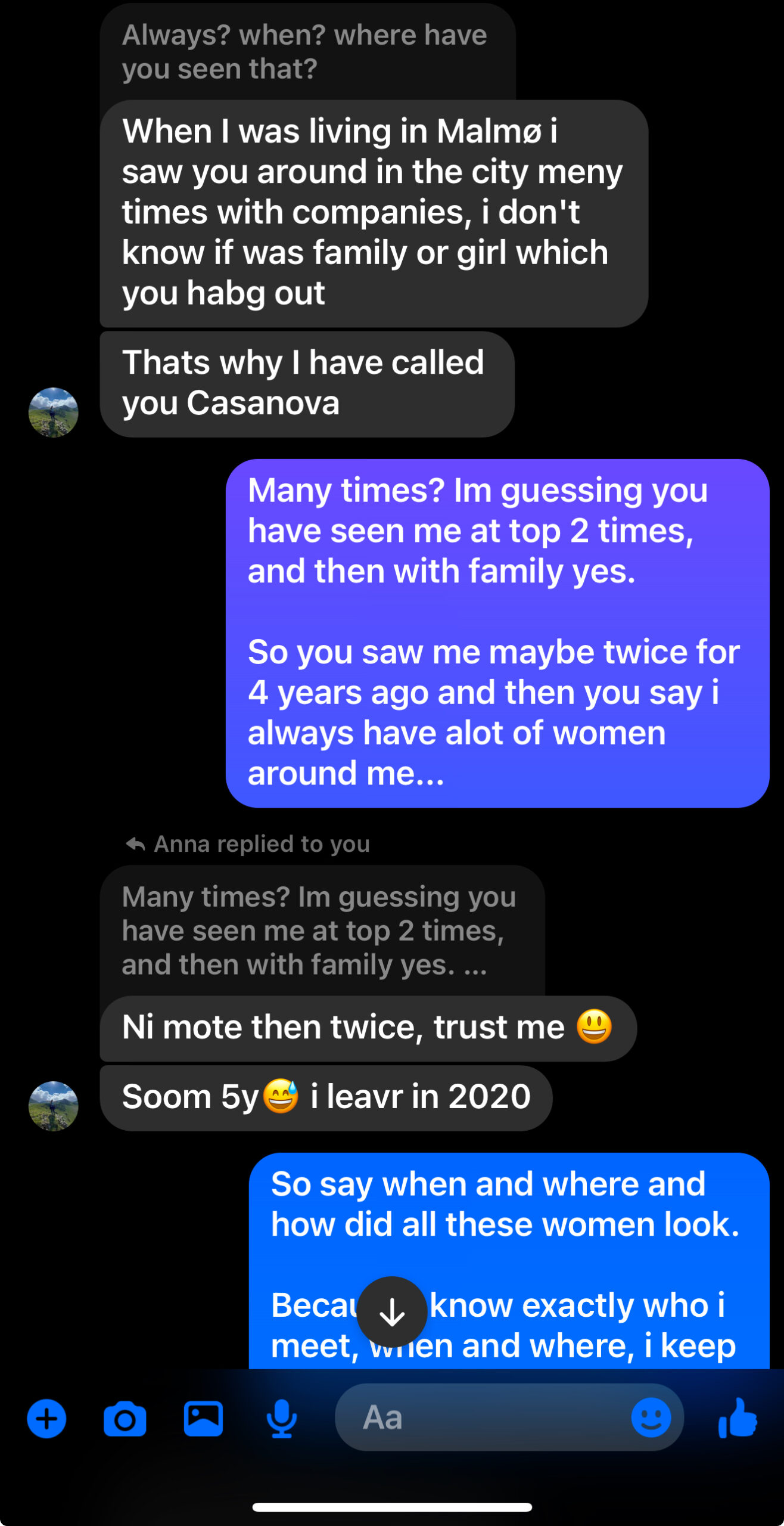Image resolution: width=784 pixels, height=1526 pixels.
Task: Open Anna's profile picture beside Casanova message
Action: click(54, 412)
